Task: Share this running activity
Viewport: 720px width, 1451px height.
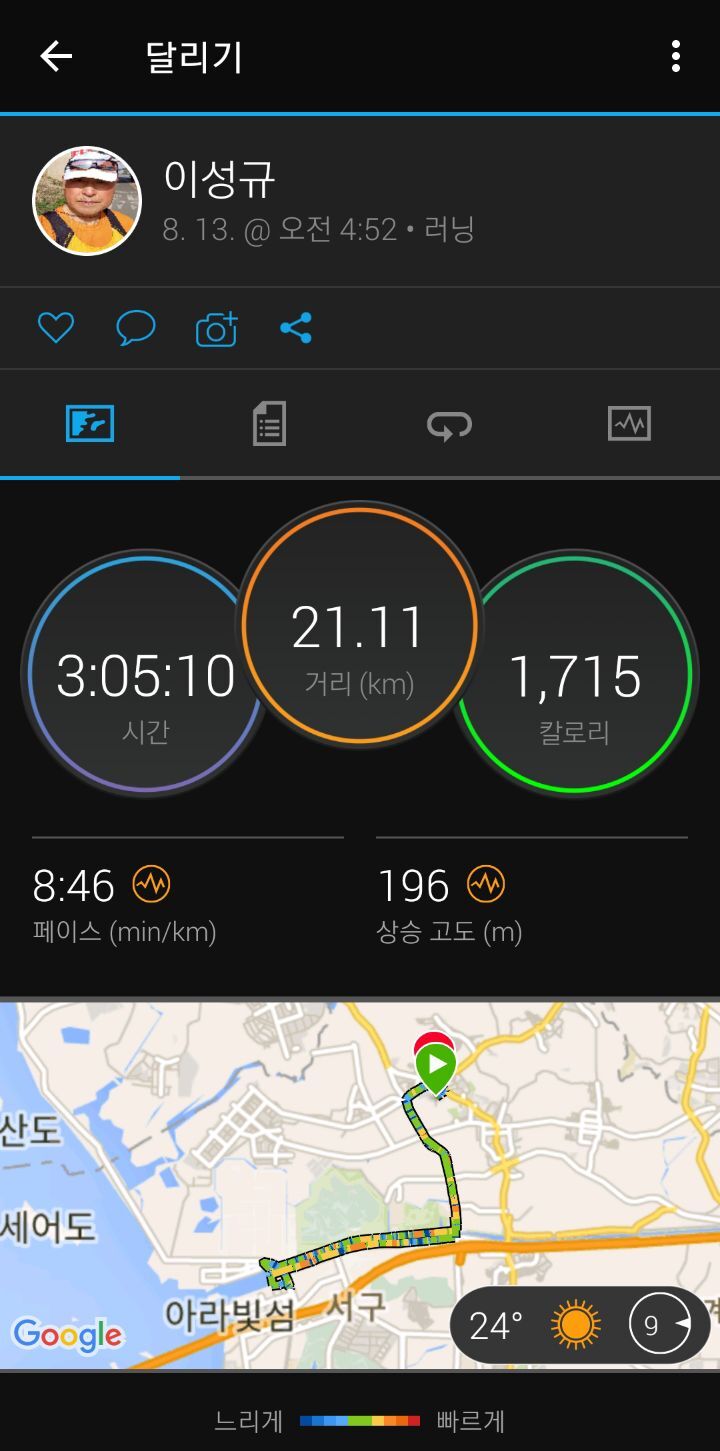Action: point(296,328)
